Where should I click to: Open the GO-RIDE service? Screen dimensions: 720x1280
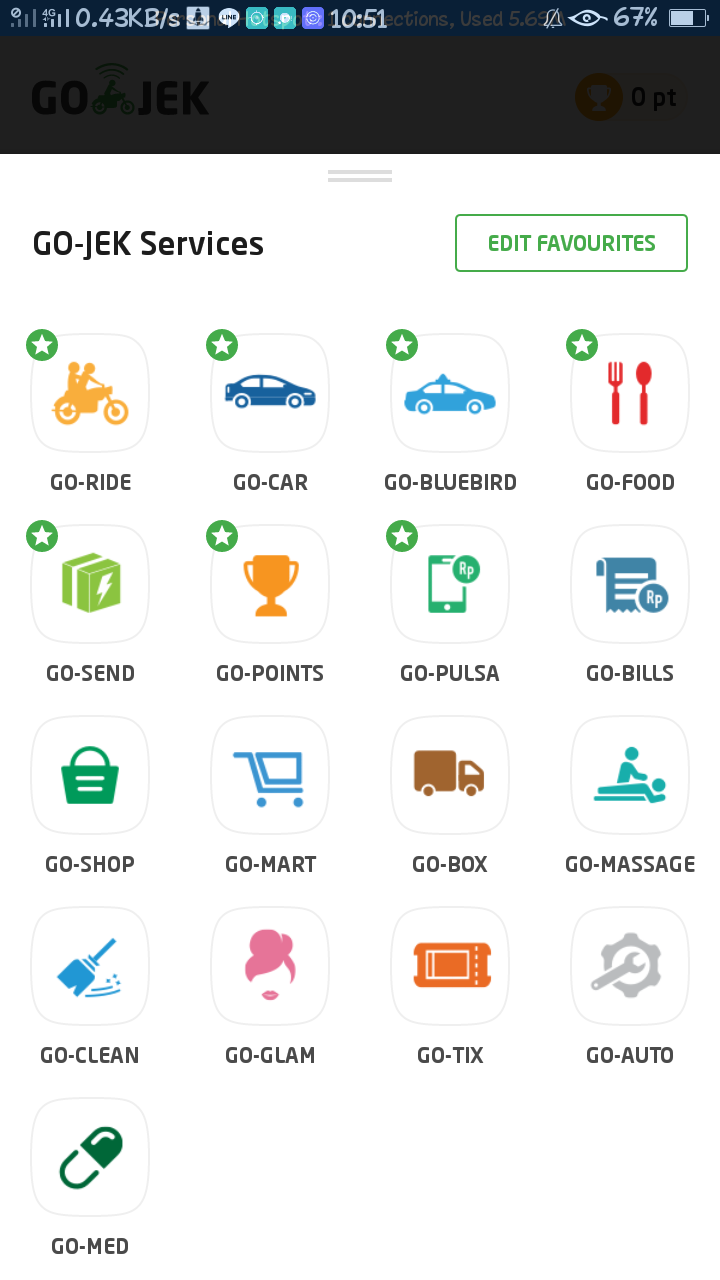[90, 392]
